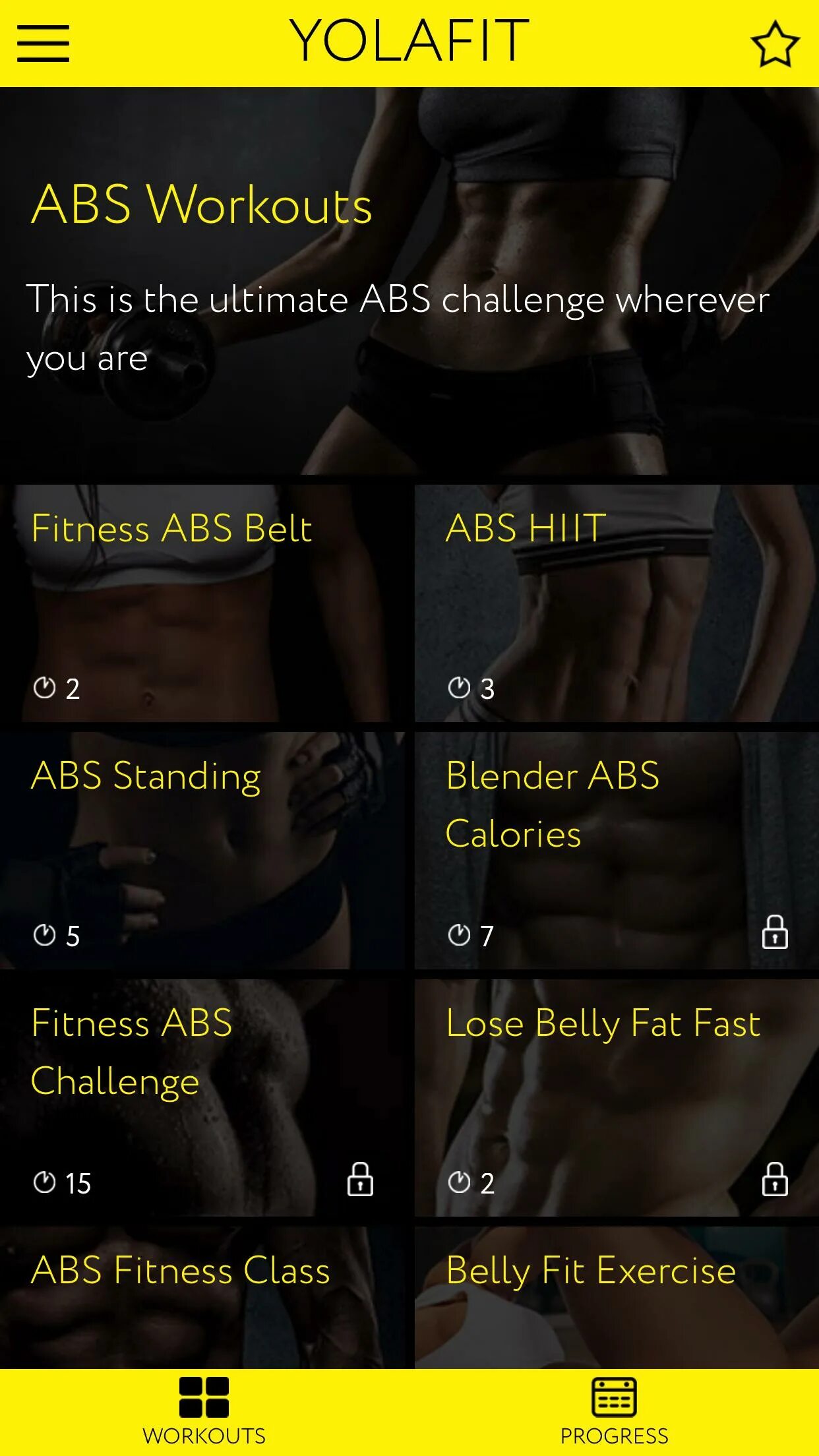Open the hamburger drawer menu

[44, 44]
